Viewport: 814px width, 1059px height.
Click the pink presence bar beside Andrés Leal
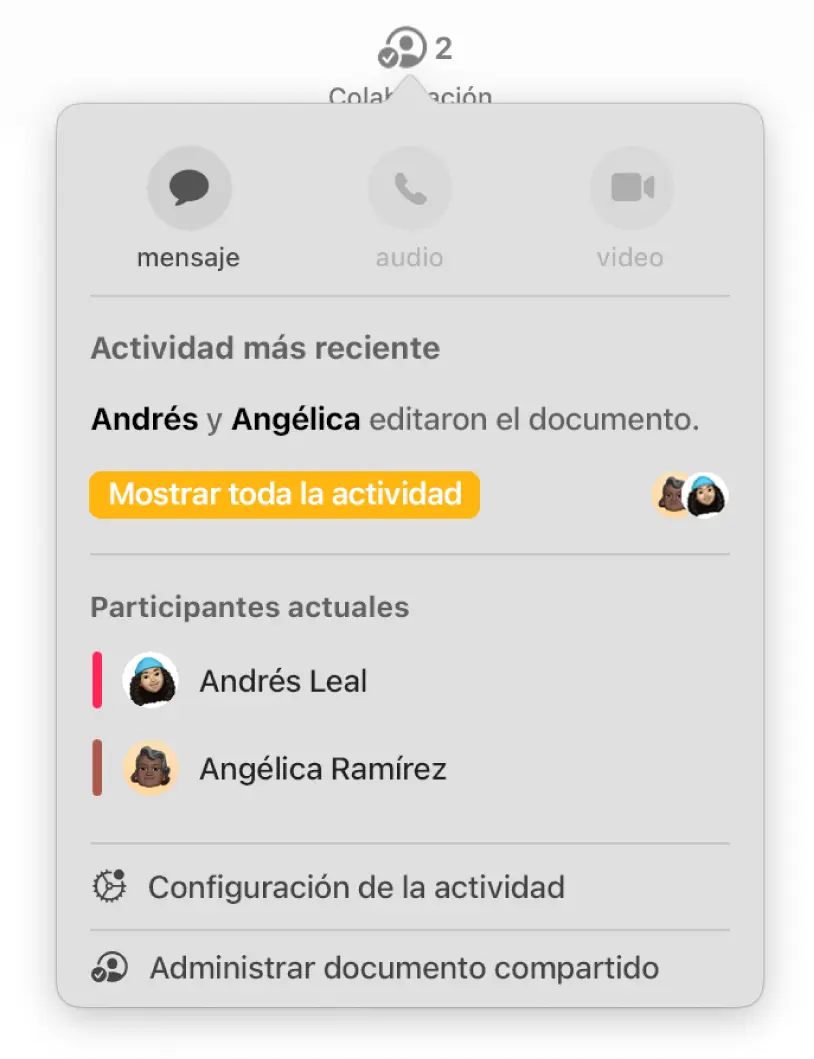click(x=96, y=680)
